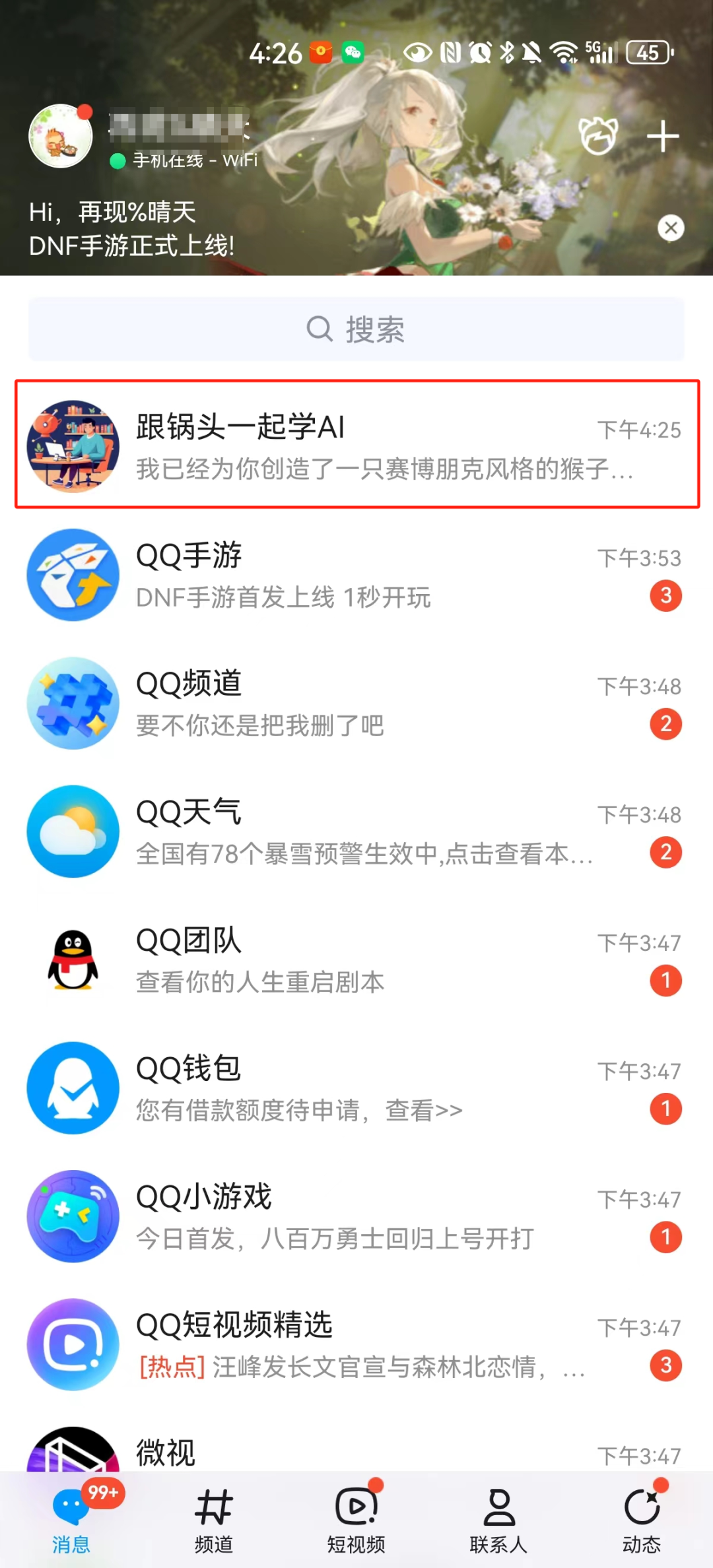Open the QQ小游戏 thread

pos(356,1216)
